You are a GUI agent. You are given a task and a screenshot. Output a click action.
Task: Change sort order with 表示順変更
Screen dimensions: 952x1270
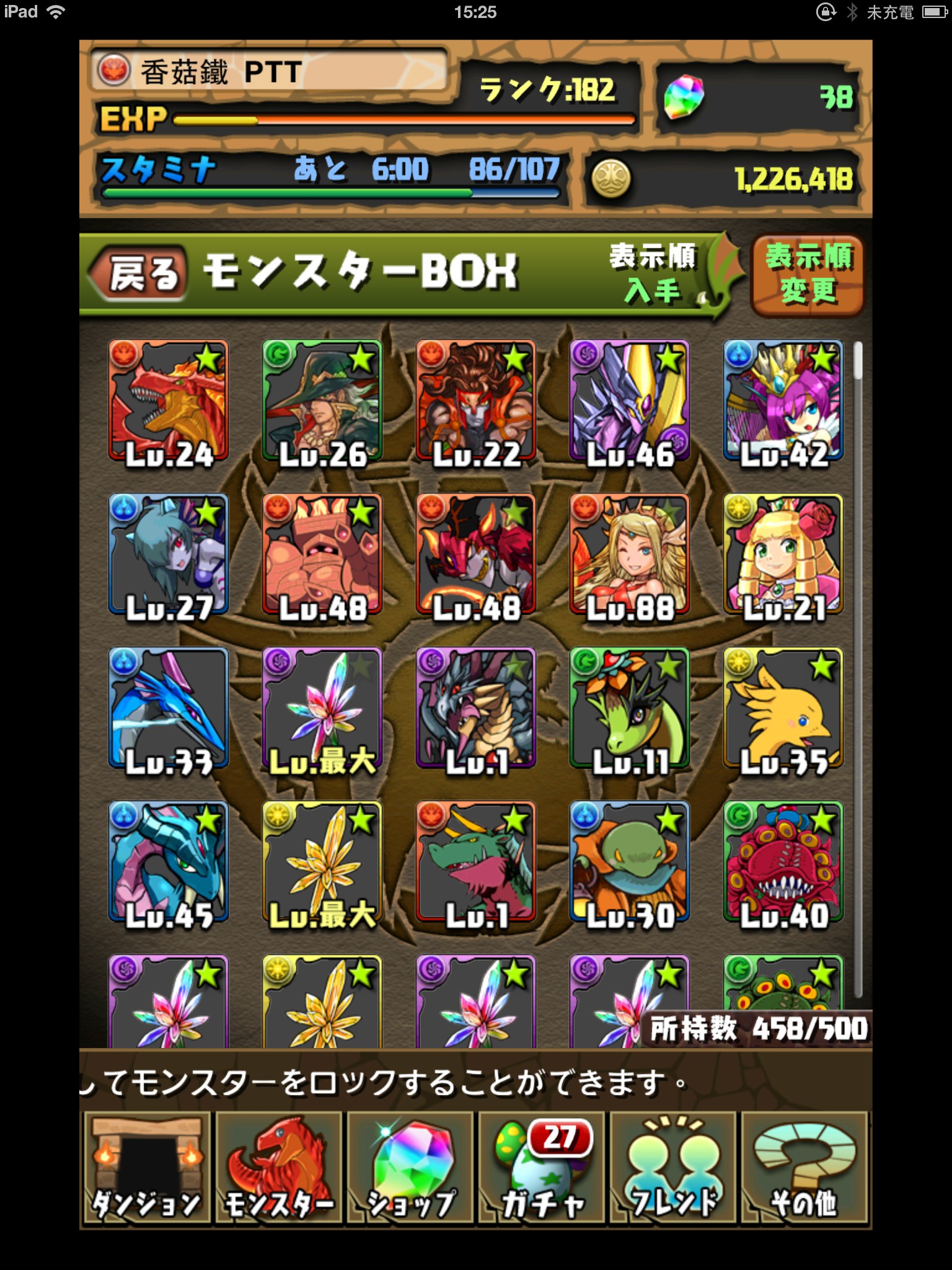click(x=808, y=275)
